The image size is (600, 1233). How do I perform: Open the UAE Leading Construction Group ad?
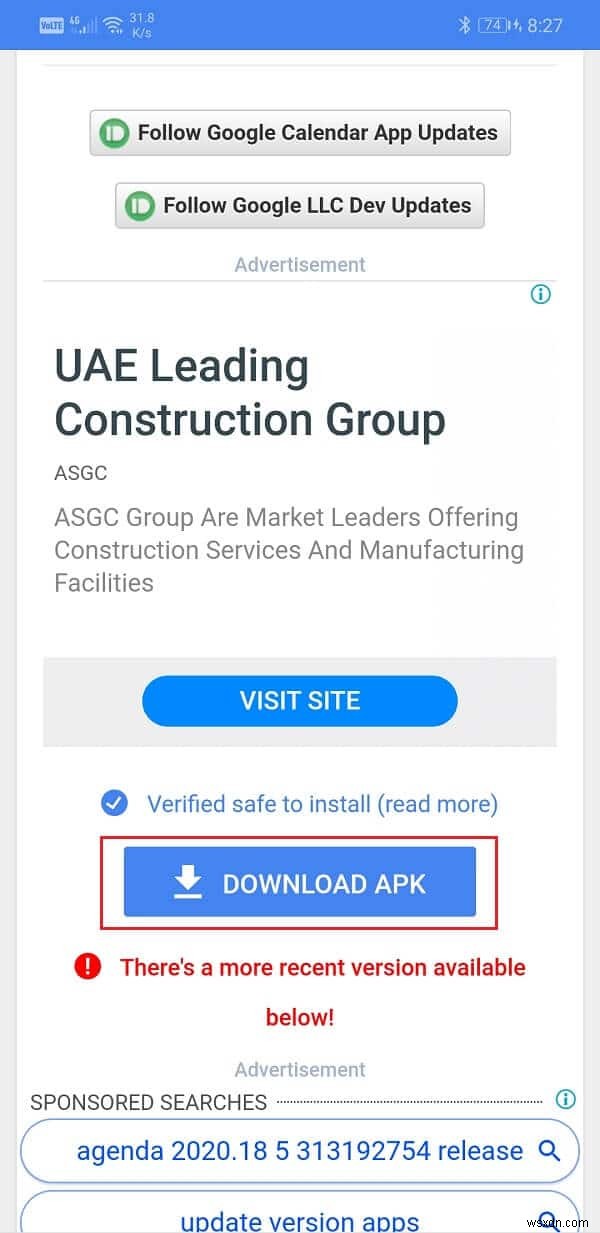point(250,393)
